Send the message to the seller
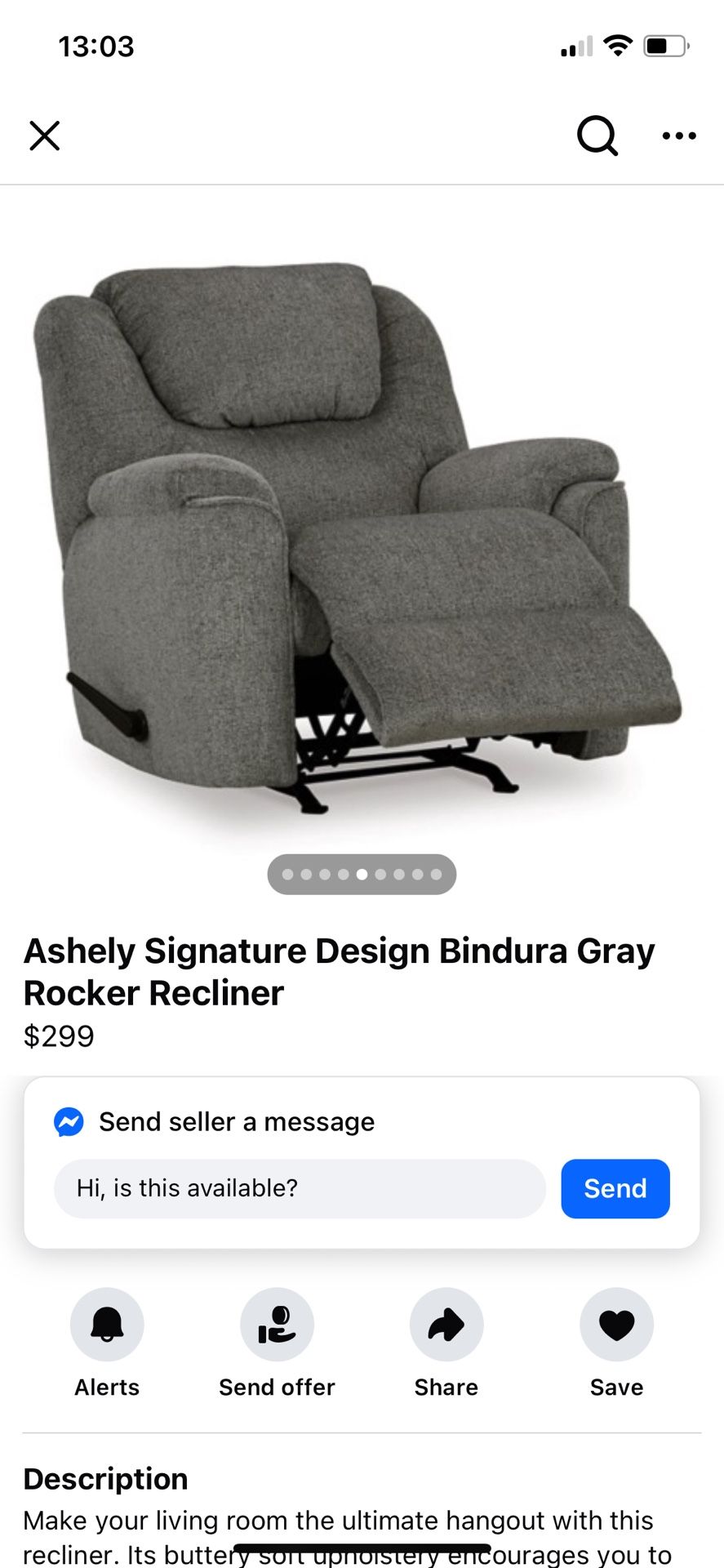The width and height of the screenshot is (724, 1568). (615, 1188)
